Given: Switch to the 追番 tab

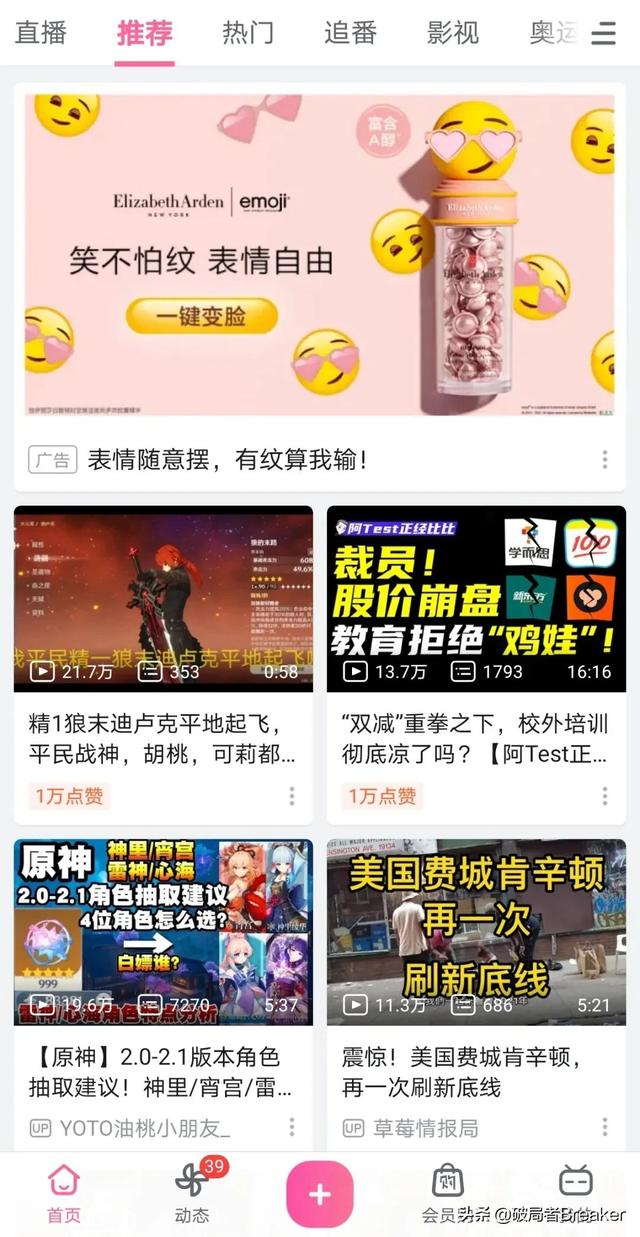Looking at the screenshot, I should [350, 32].
